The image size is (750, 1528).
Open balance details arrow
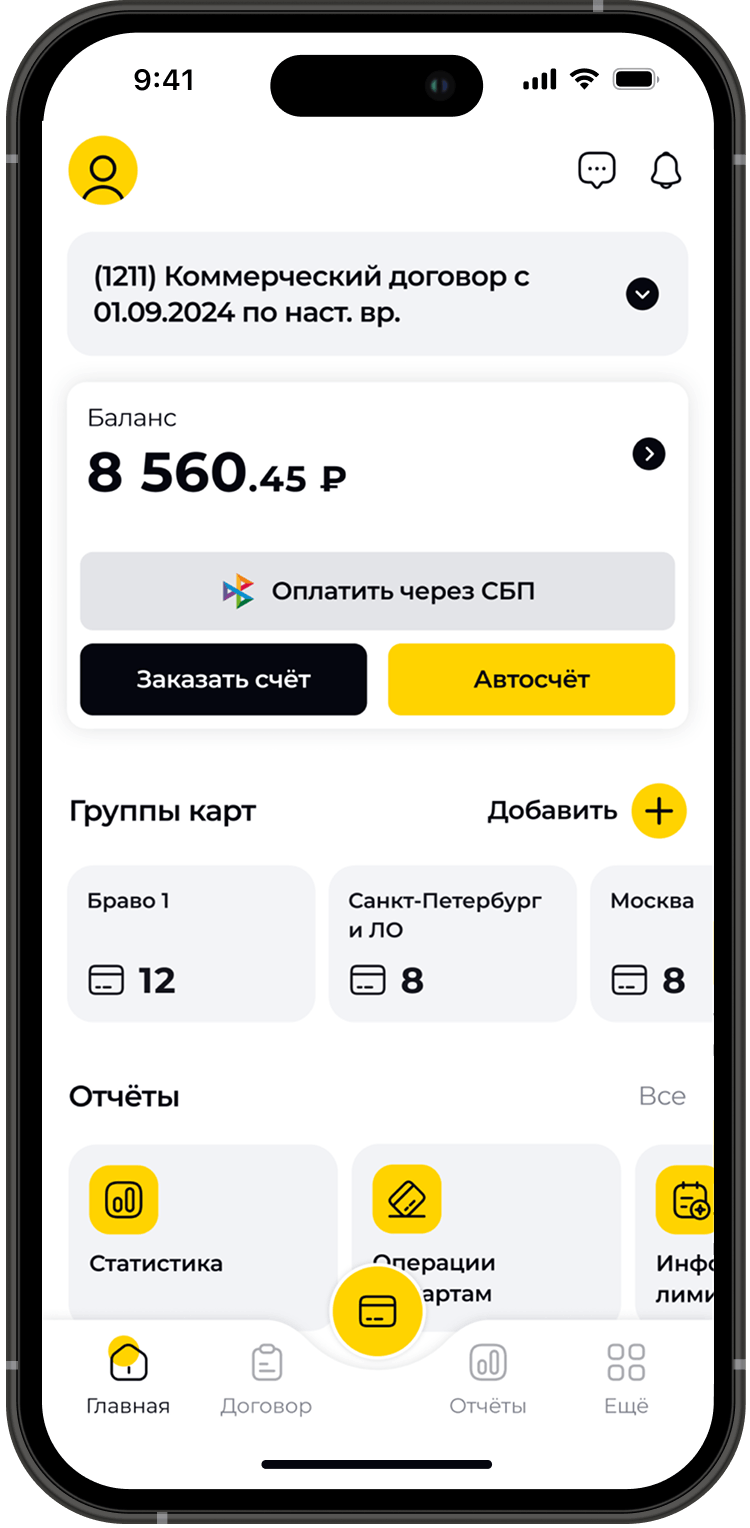point(649,454)
